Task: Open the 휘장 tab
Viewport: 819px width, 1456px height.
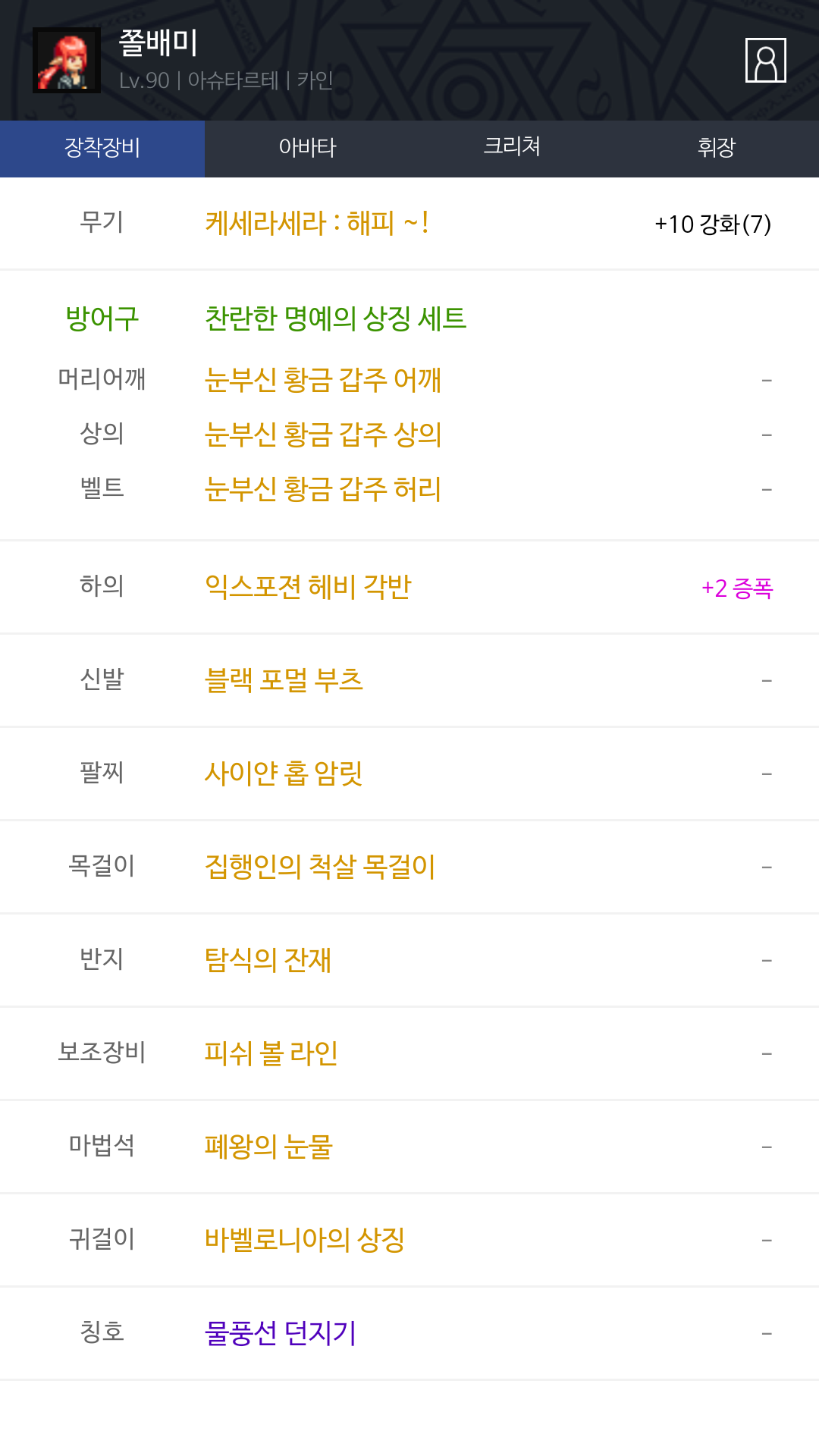Action: (x=716, y=148)
